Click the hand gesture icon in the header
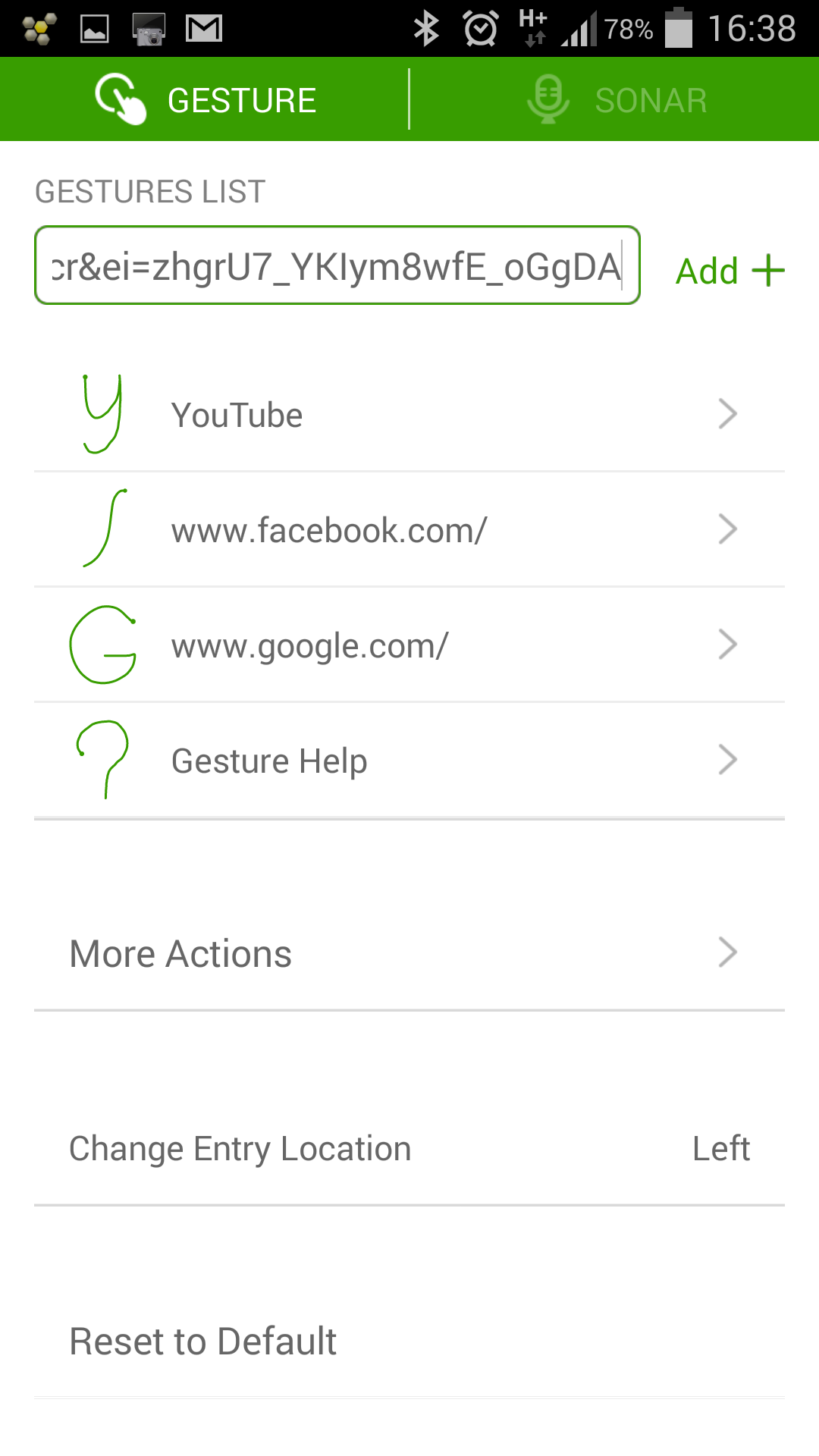Screen dimensions: 819x1456 click(x=121, y=98)
